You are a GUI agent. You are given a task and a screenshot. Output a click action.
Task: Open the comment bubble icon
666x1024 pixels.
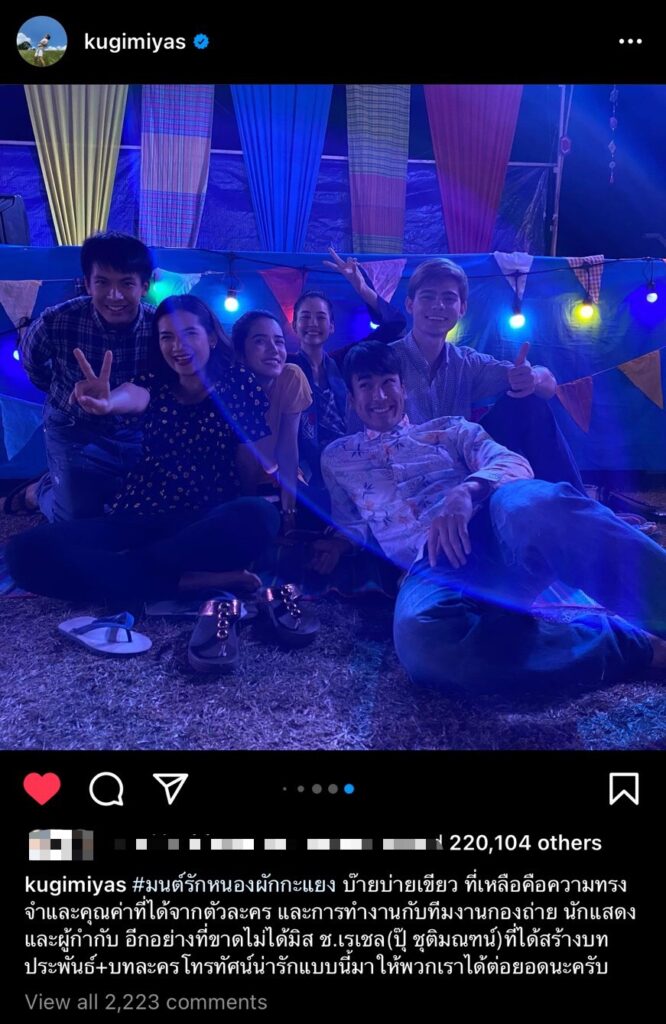[106, 788]
